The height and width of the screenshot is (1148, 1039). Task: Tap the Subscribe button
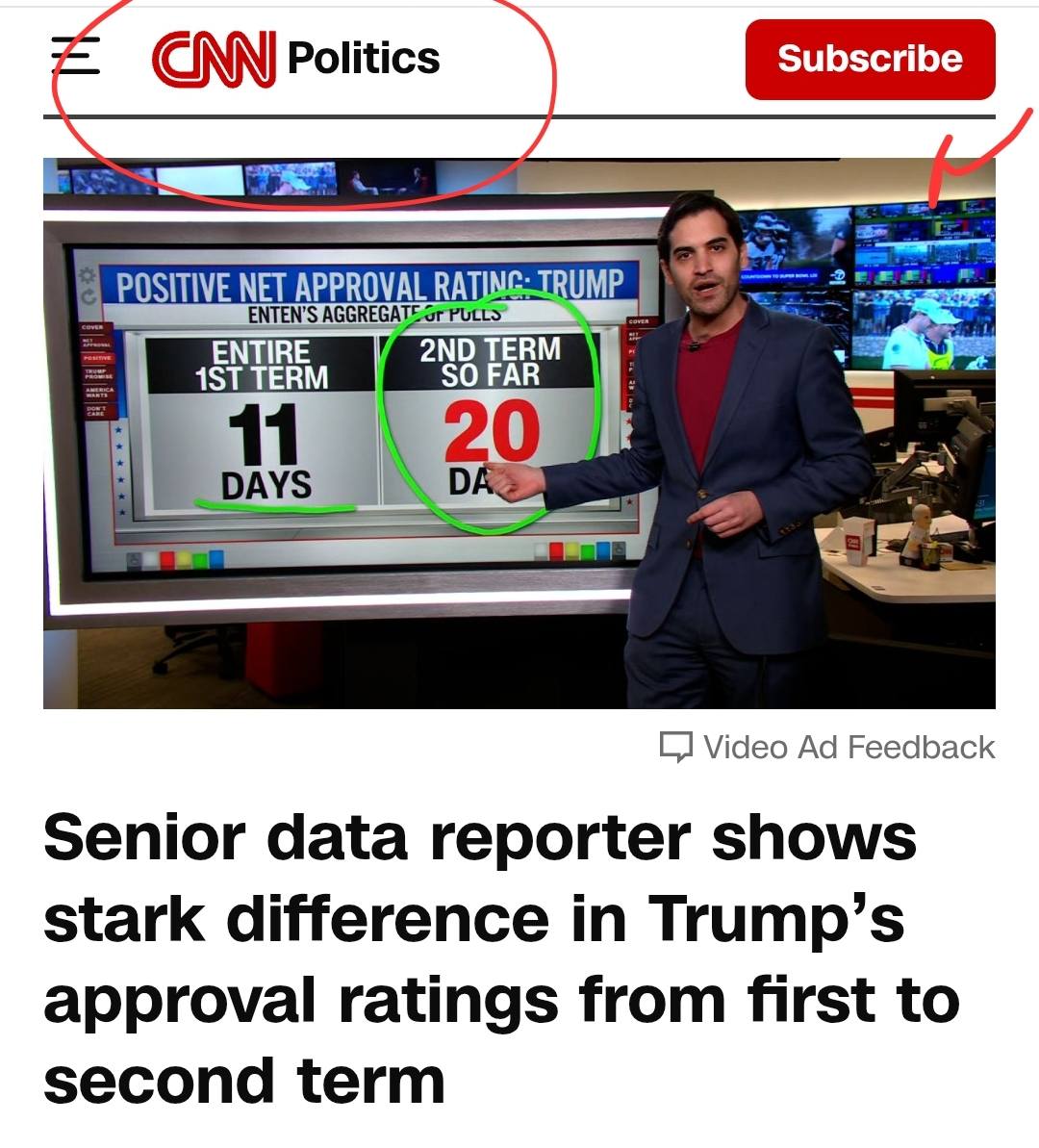point(869,59)
